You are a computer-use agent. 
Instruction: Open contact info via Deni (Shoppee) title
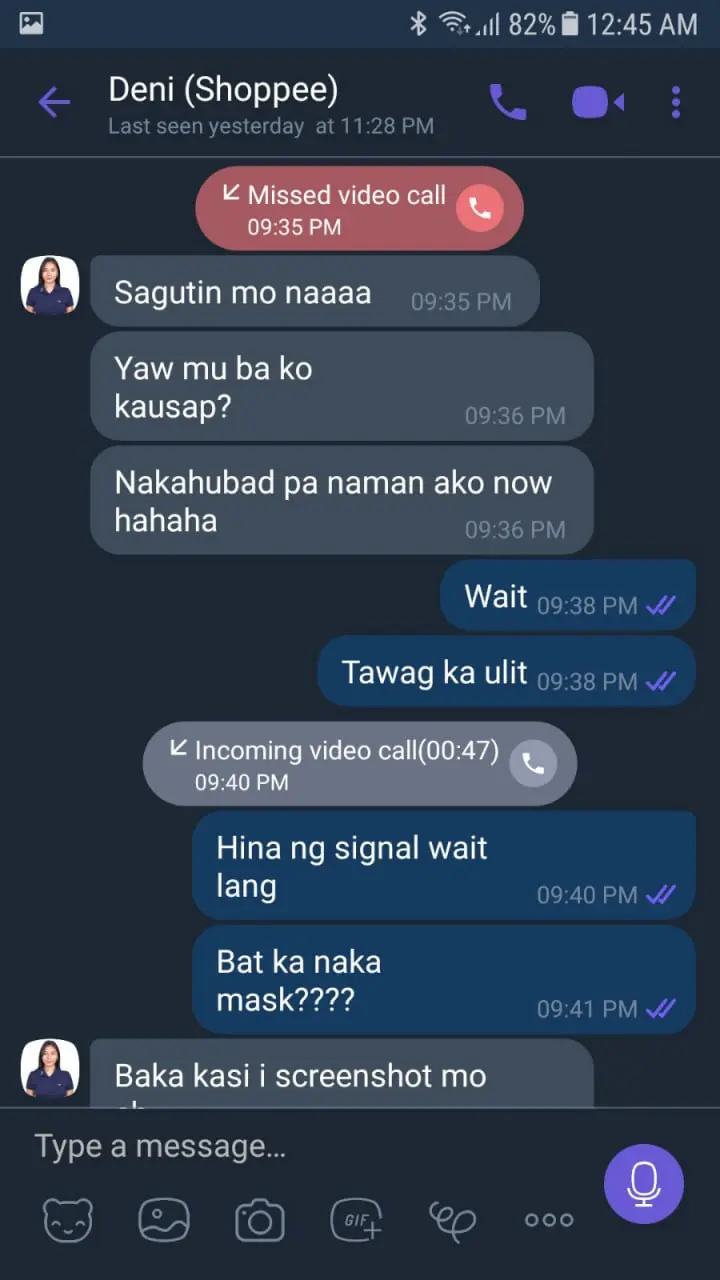click(x=223, y=90)
